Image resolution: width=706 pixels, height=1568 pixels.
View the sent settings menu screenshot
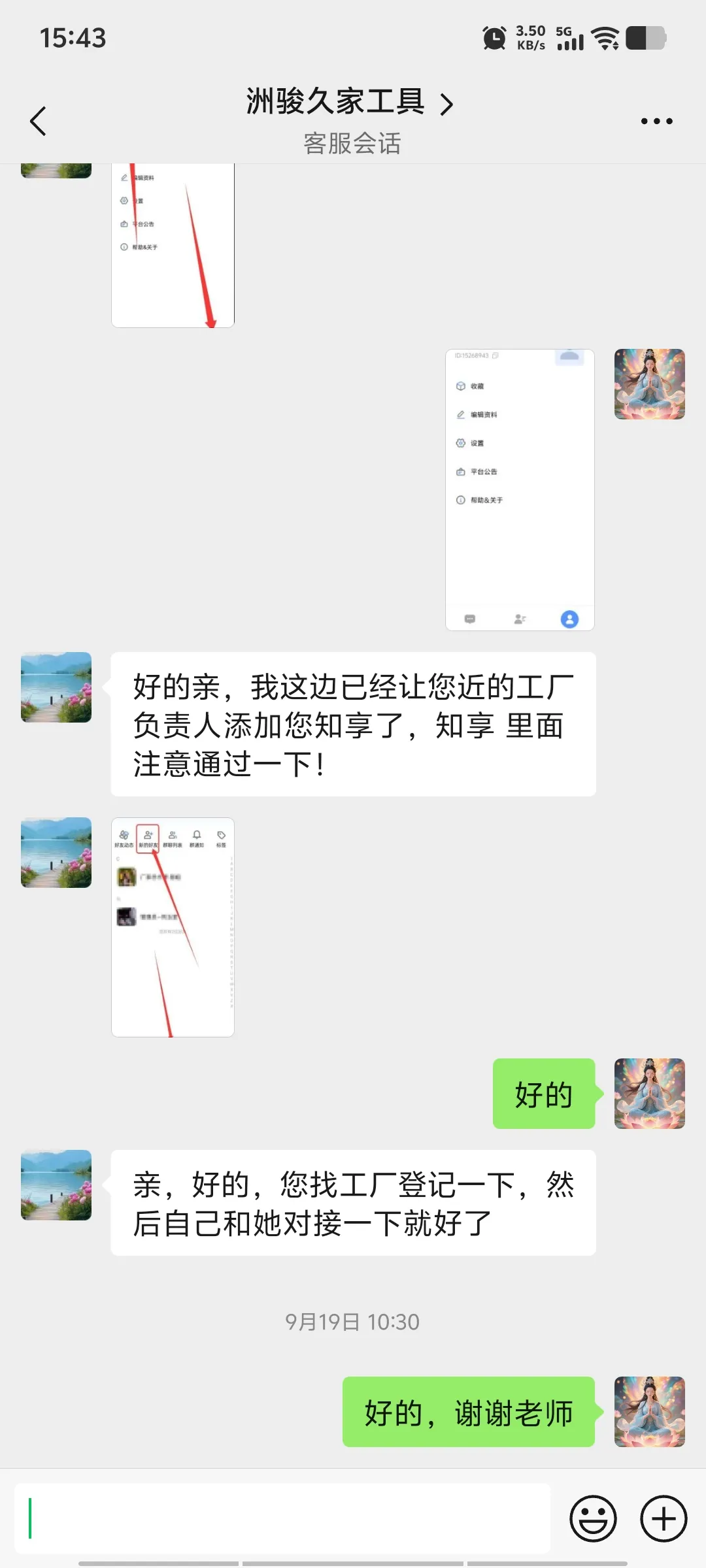pyautogui.click(x=520, y=490)
